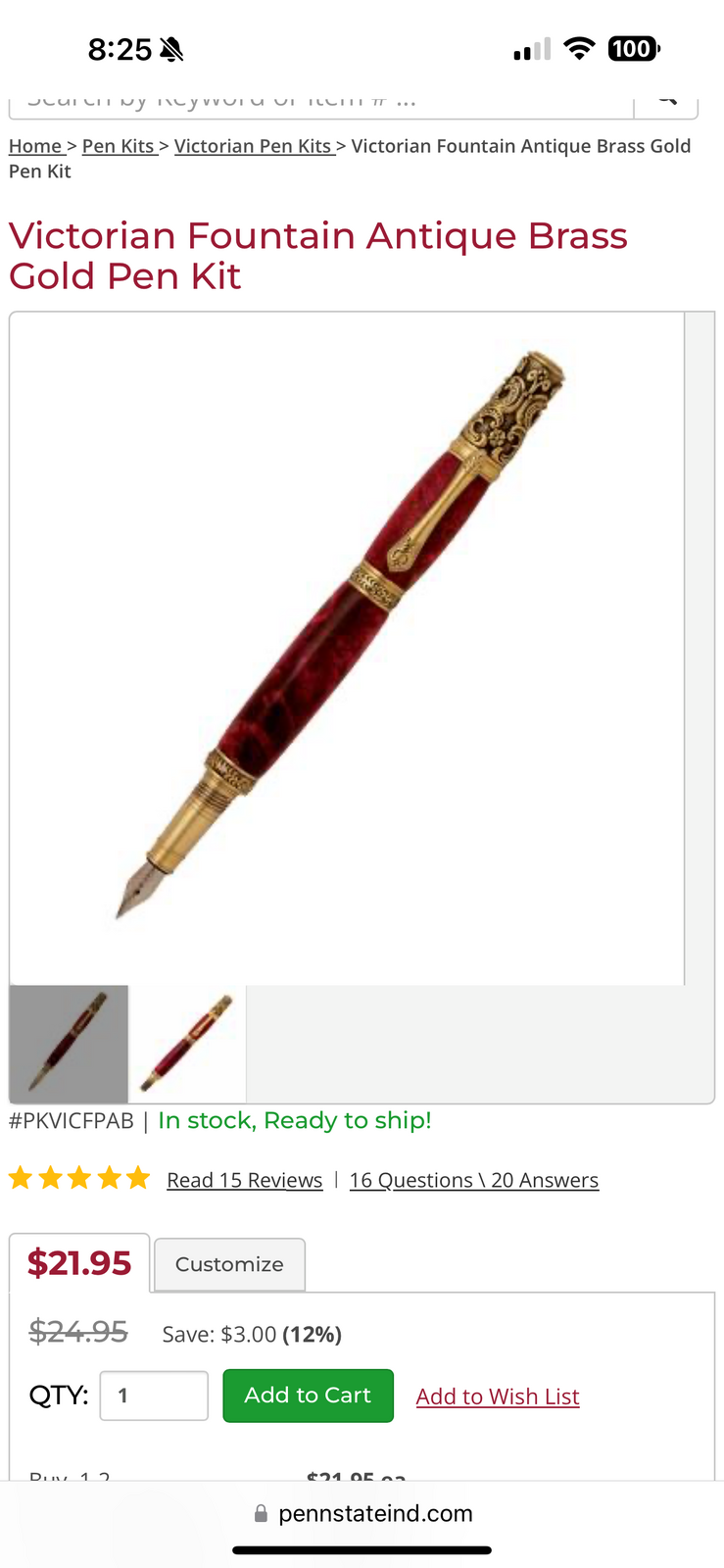Switch to the Customize tab

[229, 1264]
